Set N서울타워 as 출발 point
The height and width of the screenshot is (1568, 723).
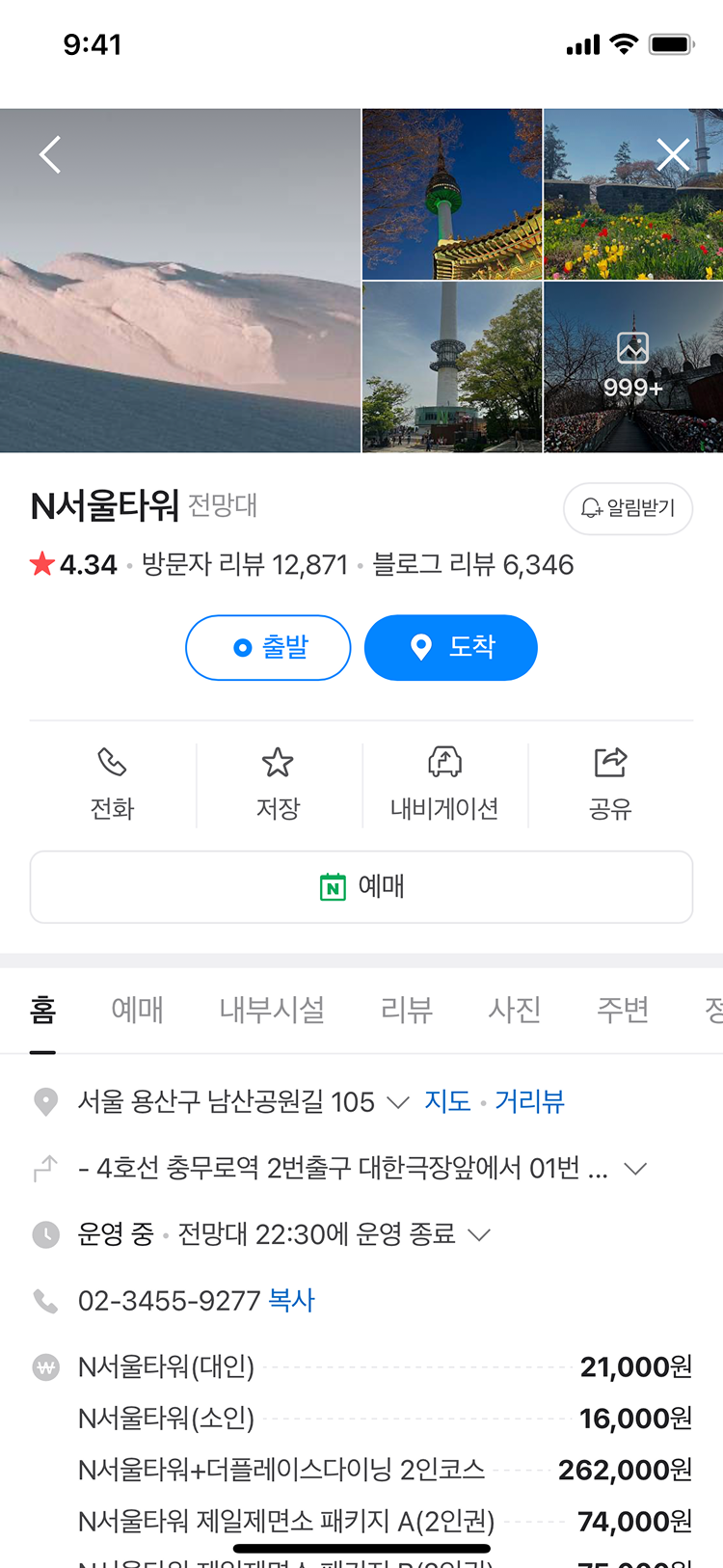click(x=268, y=647)
